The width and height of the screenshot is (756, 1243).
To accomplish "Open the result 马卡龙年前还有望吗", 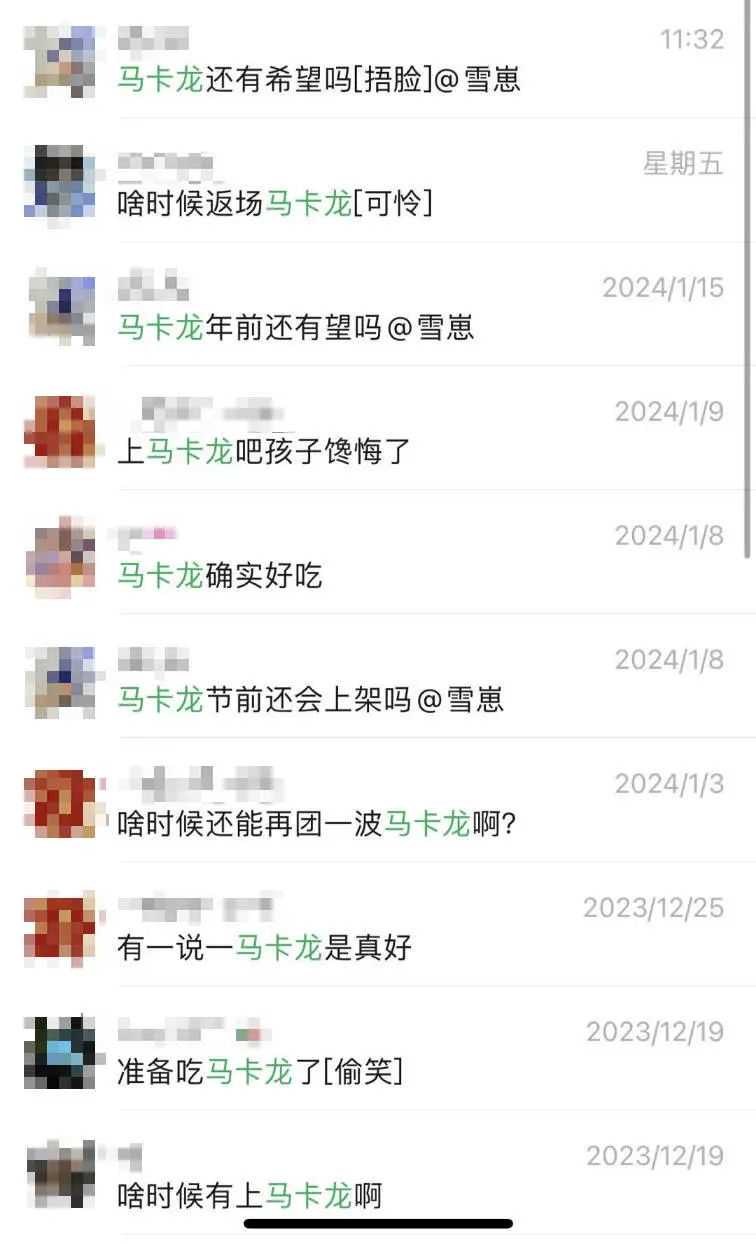I will (296, 328).
